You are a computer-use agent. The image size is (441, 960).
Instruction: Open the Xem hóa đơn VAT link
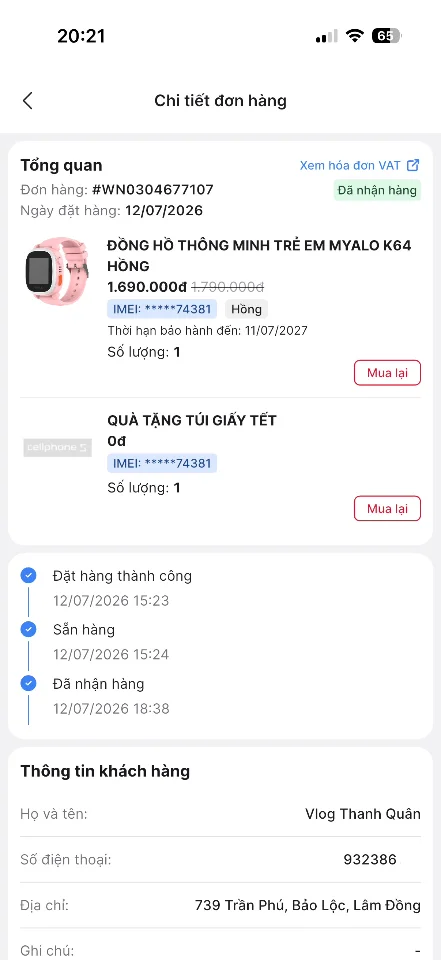[360, 165]
